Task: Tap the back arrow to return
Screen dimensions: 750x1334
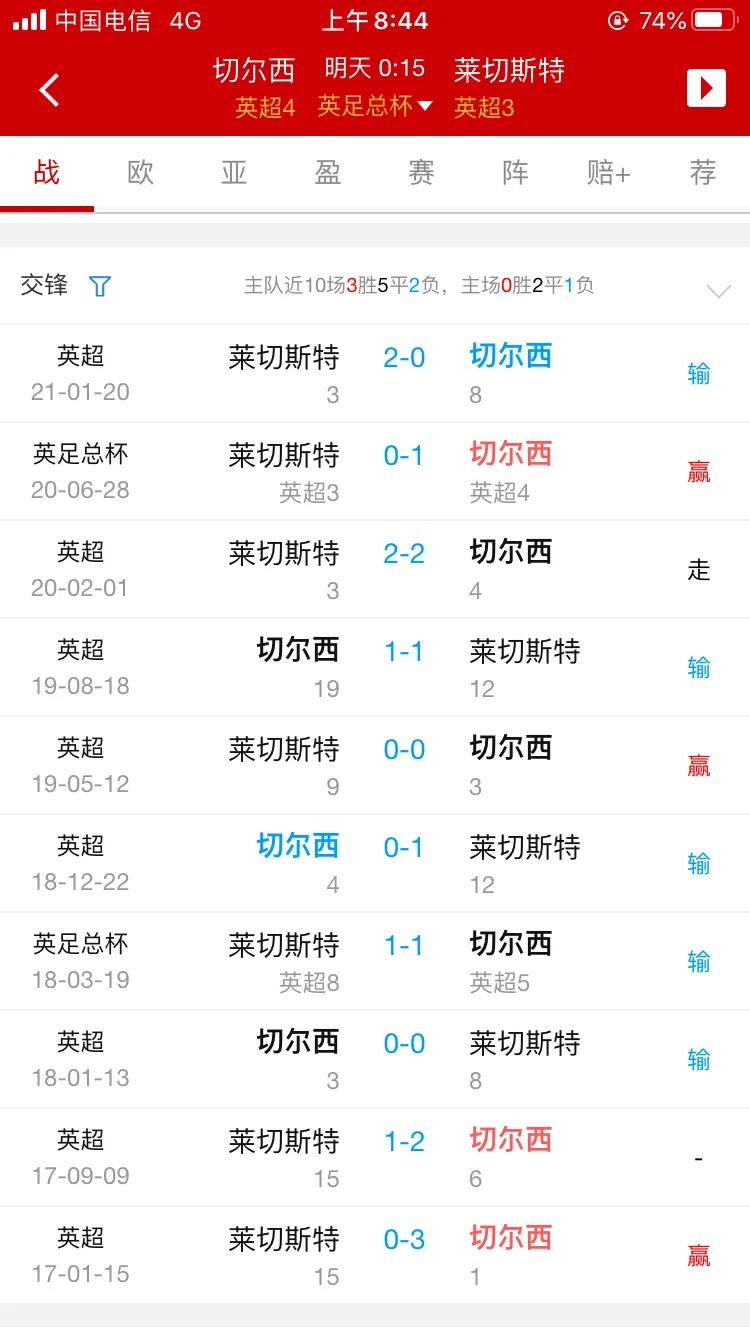Action: [49, 89]
